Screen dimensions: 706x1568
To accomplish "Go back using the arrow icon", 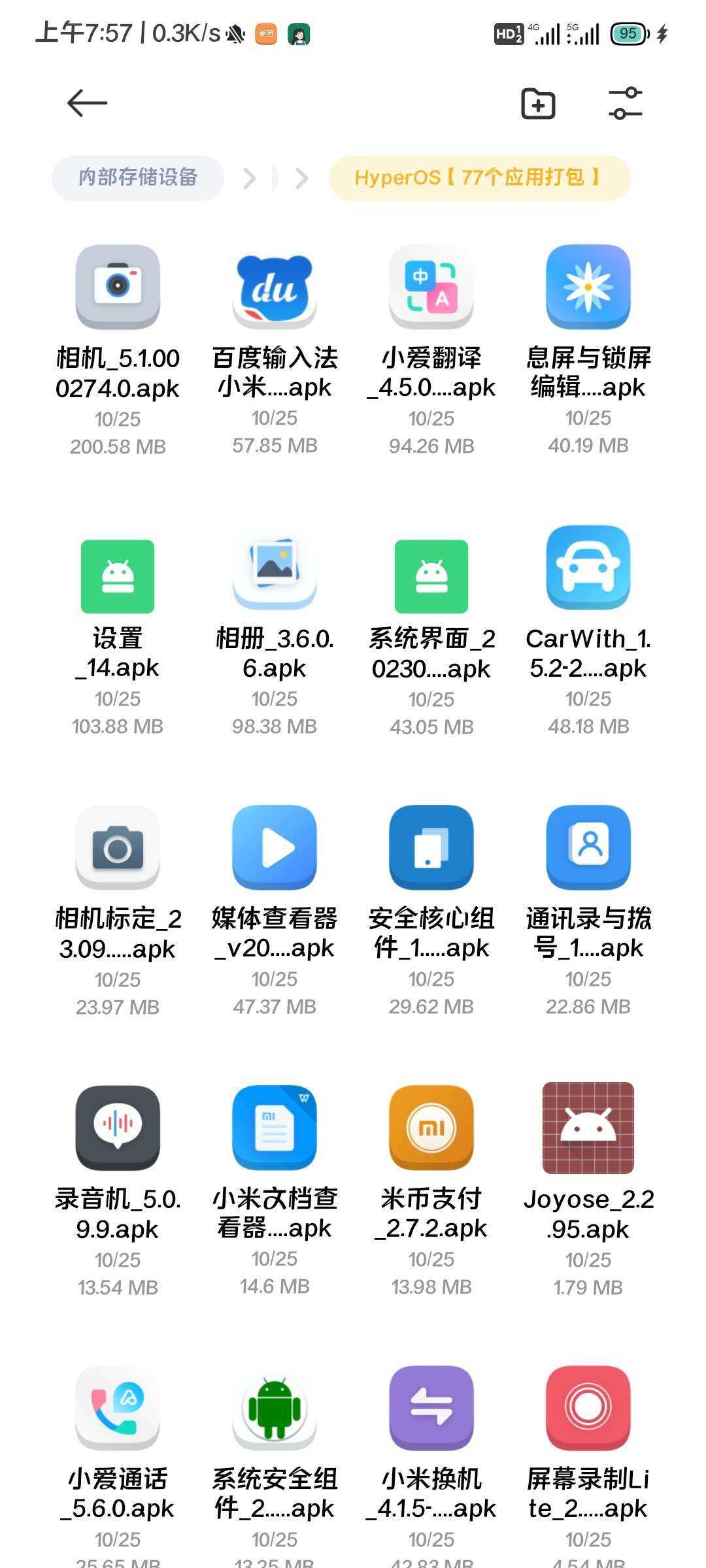I will (x=87, y=103).
